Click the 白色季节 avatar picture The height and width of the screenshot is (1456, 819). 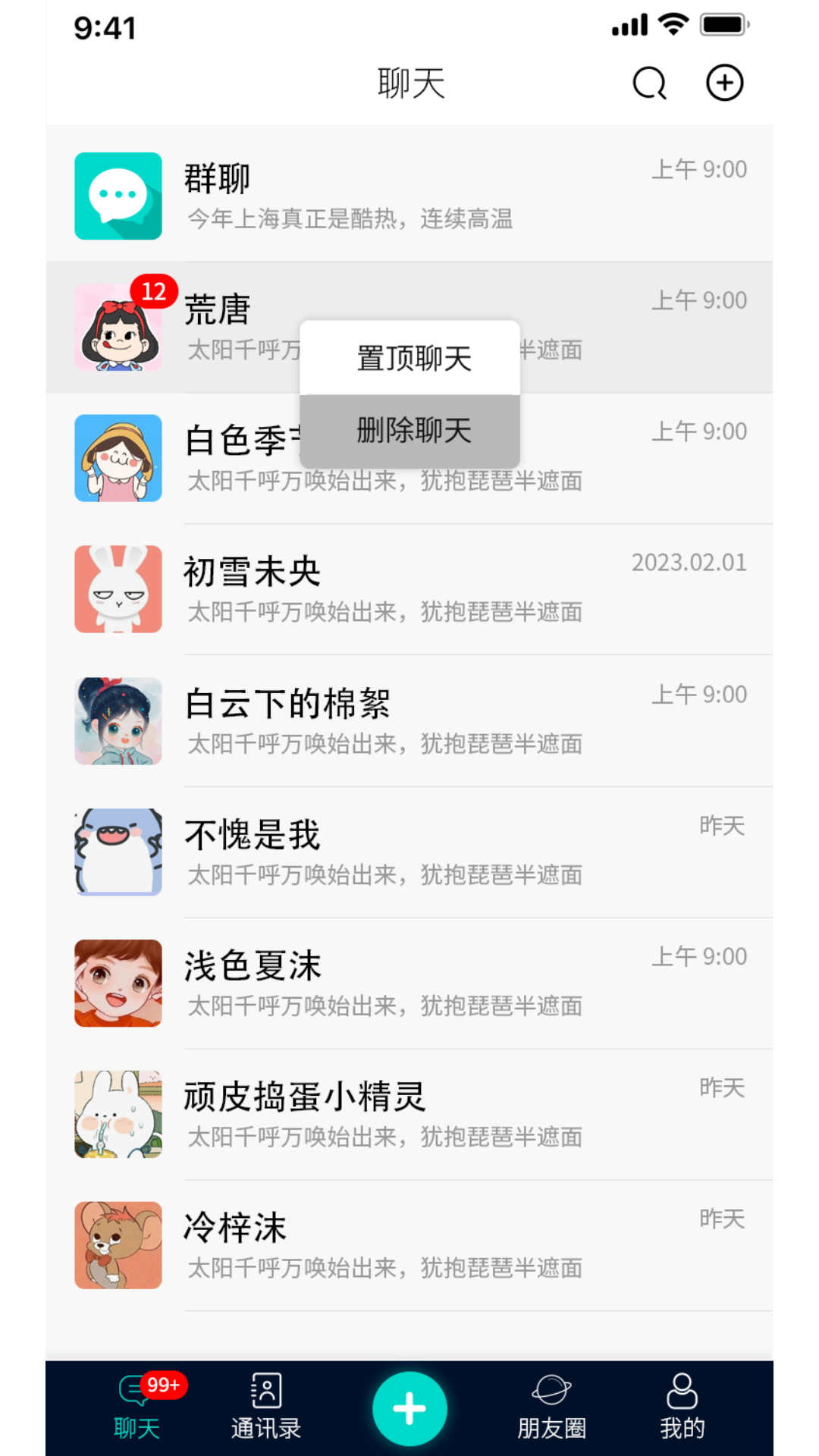coord(118,459)
